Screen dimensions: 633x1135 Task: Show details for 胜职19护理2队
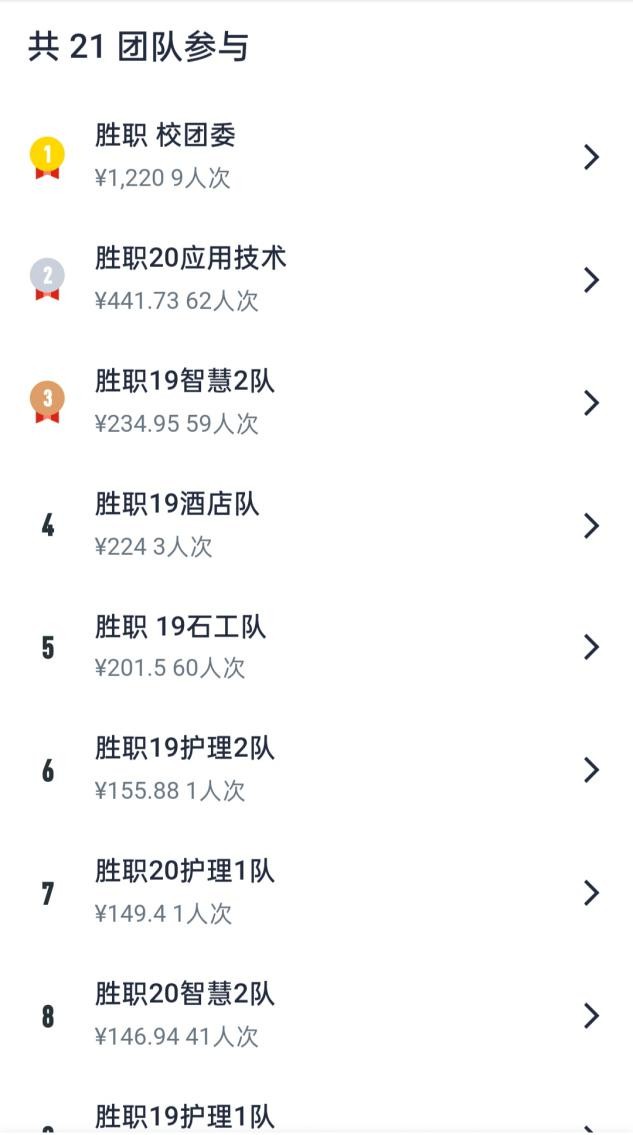(316, 770)
